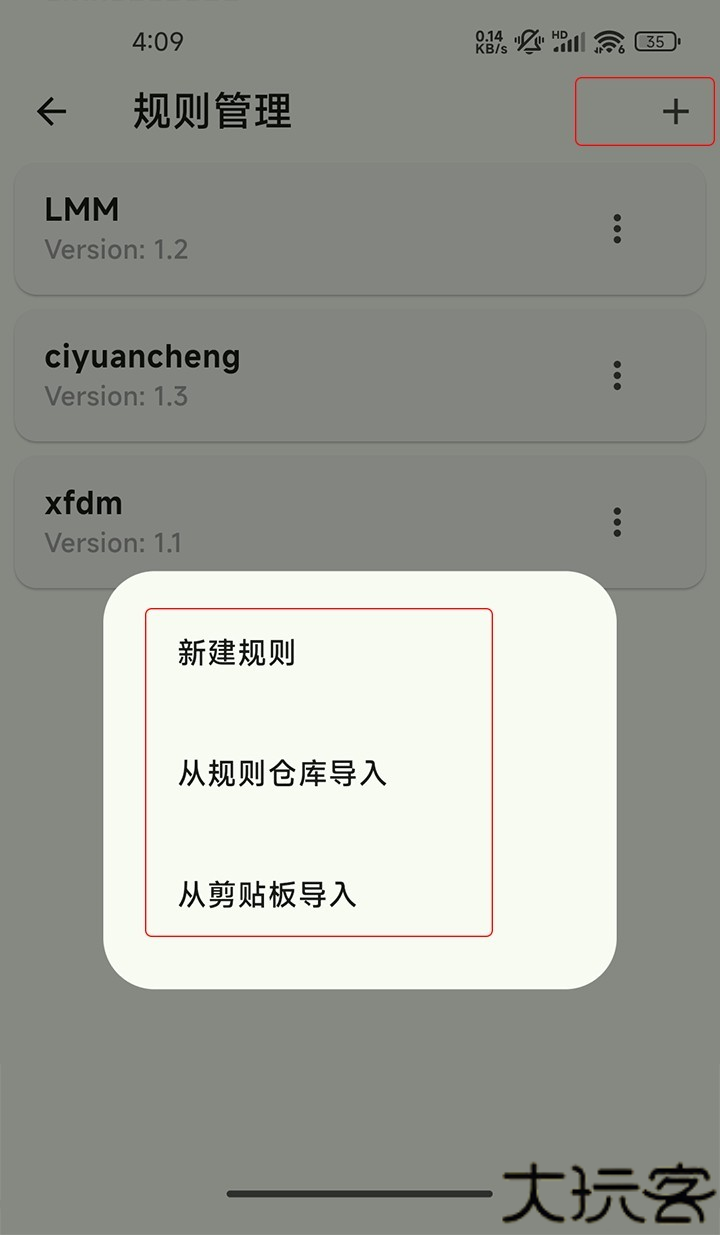Screen dimensions: 720x1235
Task: Open the overflow menu for ciyuancheng
Action: (x=617, y=375)
